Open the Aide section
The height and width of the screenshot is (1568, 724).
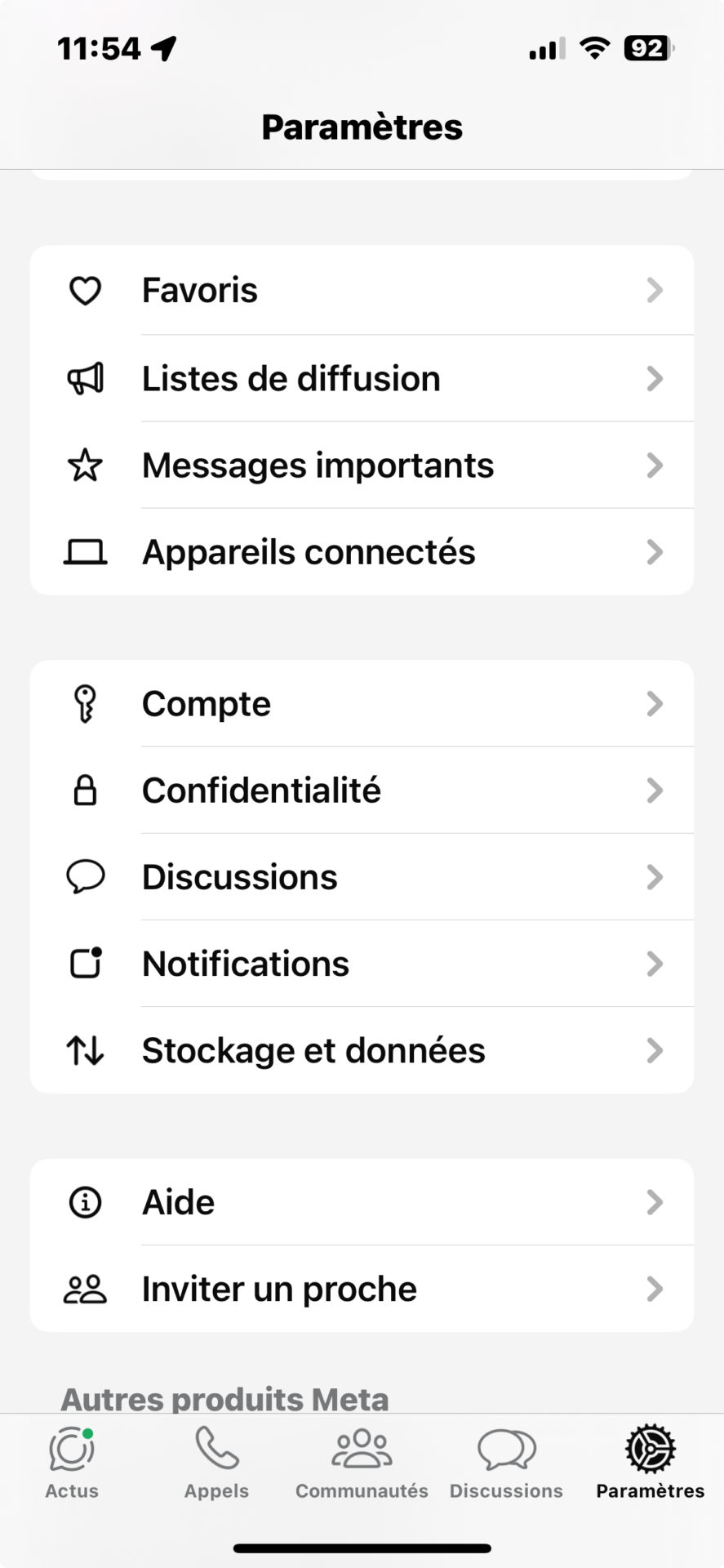[x=362, y=1202]
